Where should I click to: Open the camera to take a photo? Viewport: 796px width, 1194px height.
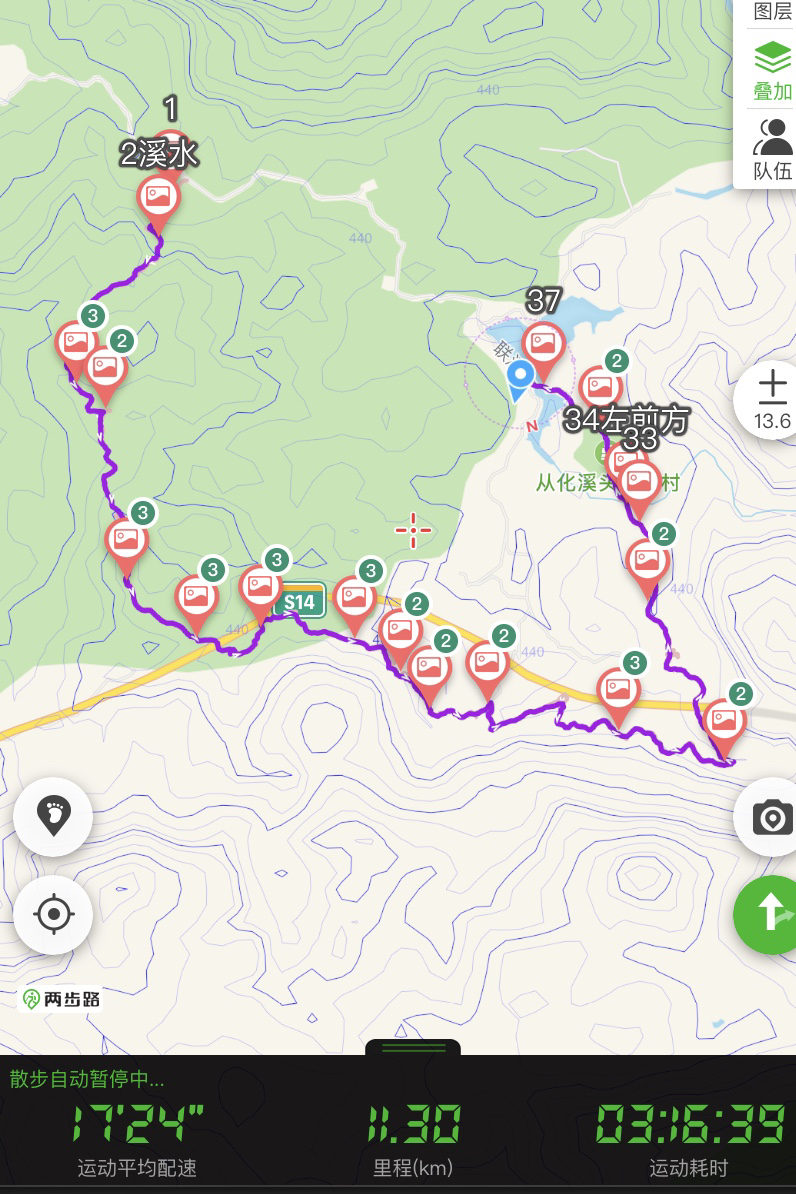tap(772, 818)
